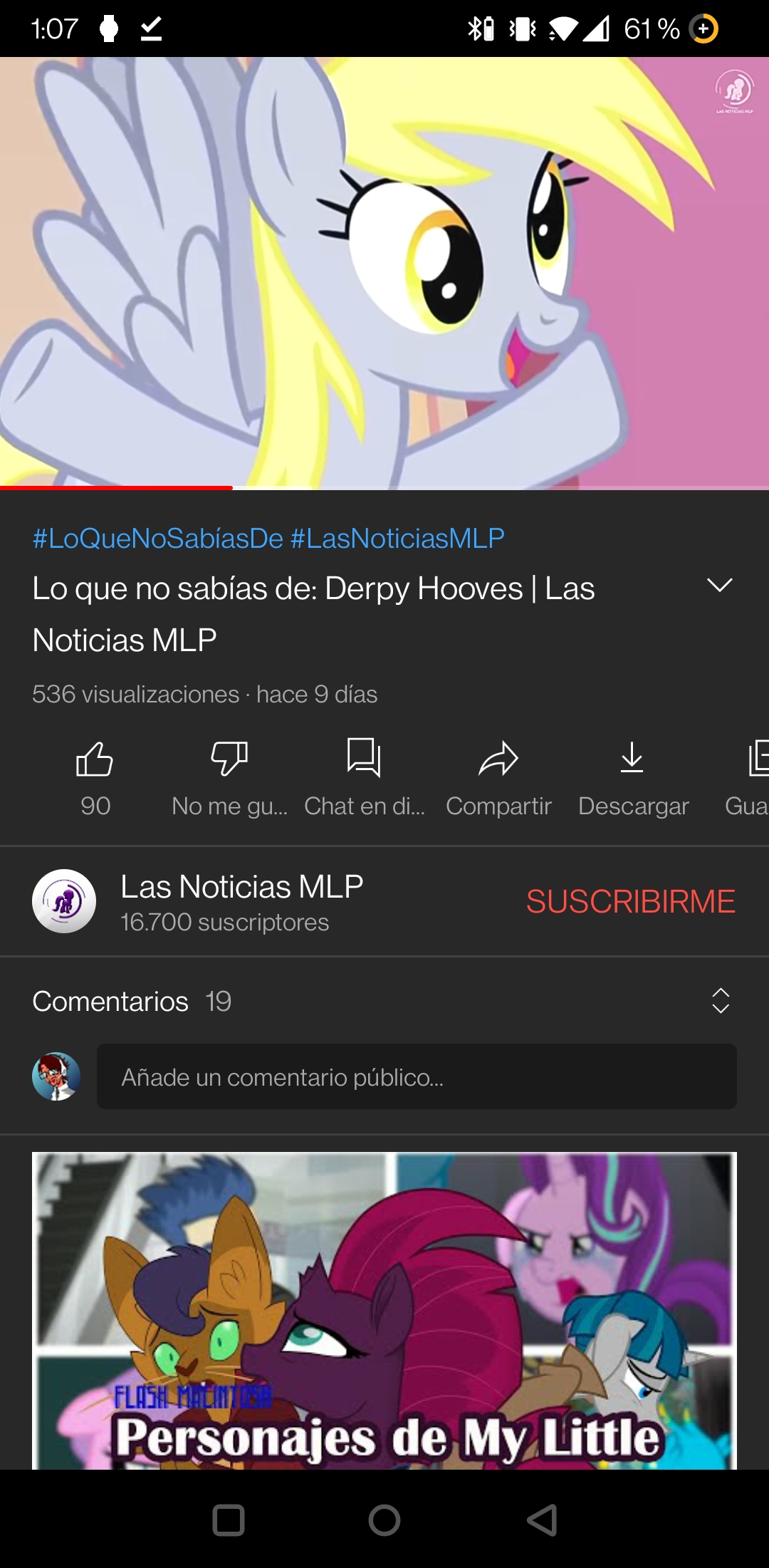Add a public comment in the field
Image resolution: width=769 pixels, height=1568 pixels.
[417, 1076]
